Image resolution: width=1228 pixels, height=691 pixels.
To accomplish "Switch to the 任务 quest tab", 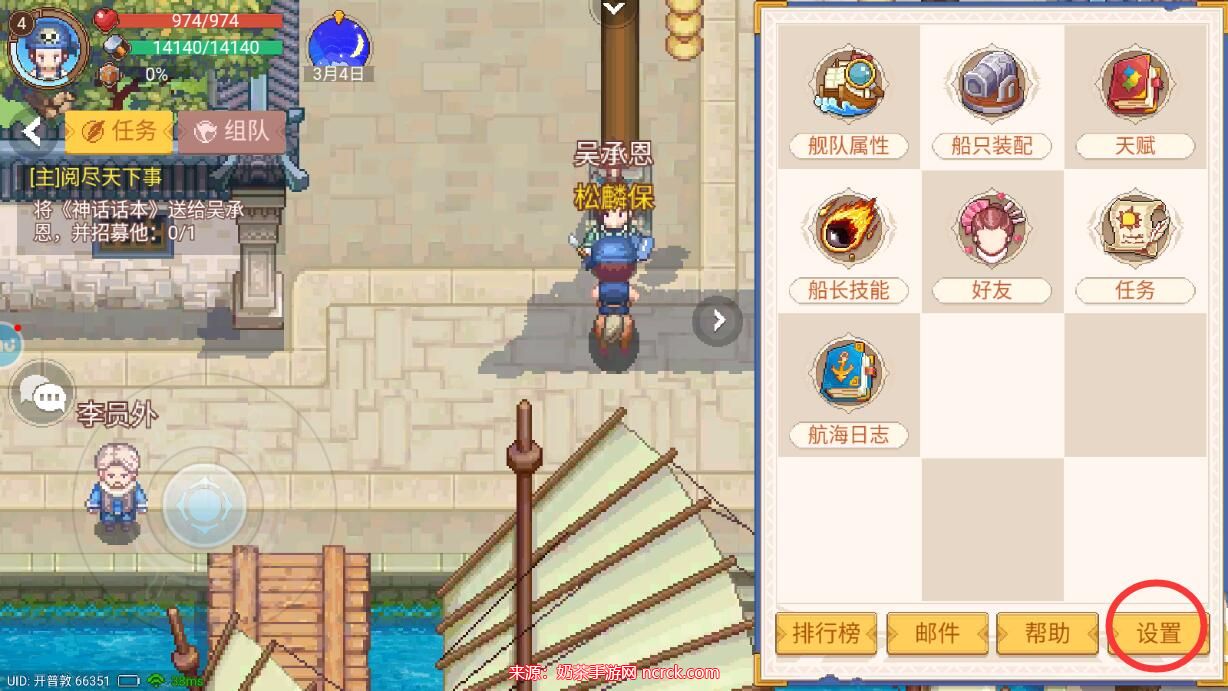I will tap(119, 131).
